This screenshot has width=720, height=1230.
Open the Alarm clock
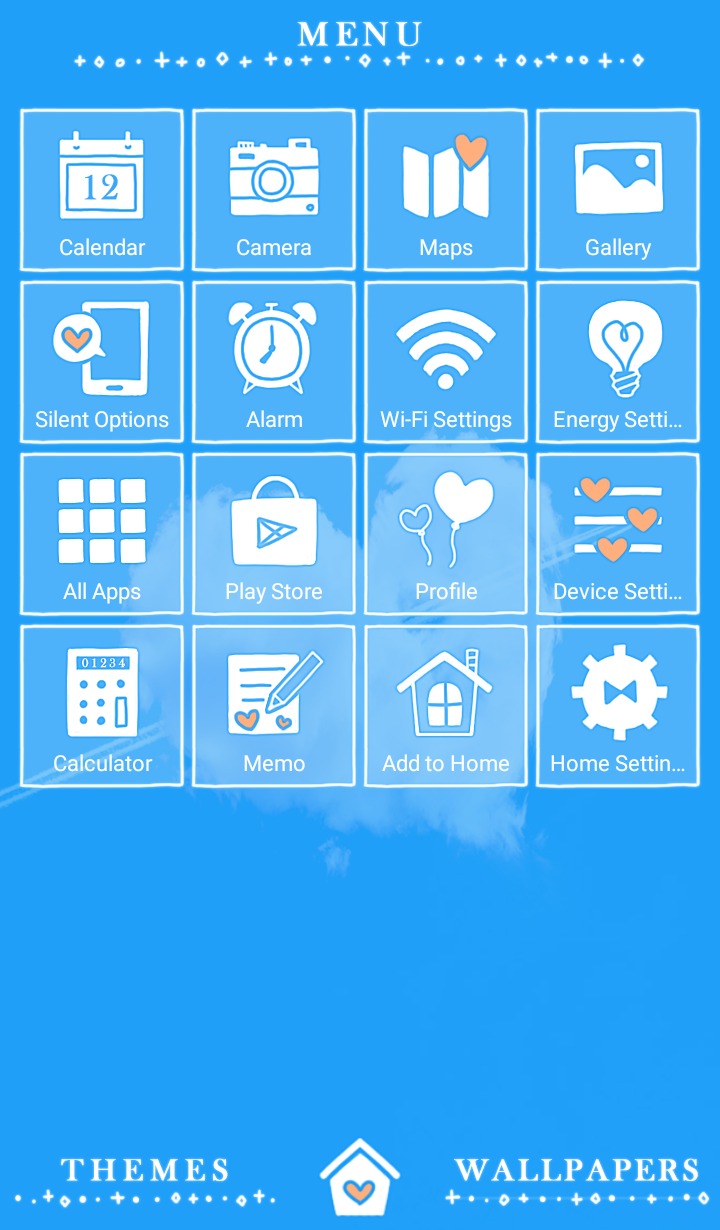click(x=274, y=362)
